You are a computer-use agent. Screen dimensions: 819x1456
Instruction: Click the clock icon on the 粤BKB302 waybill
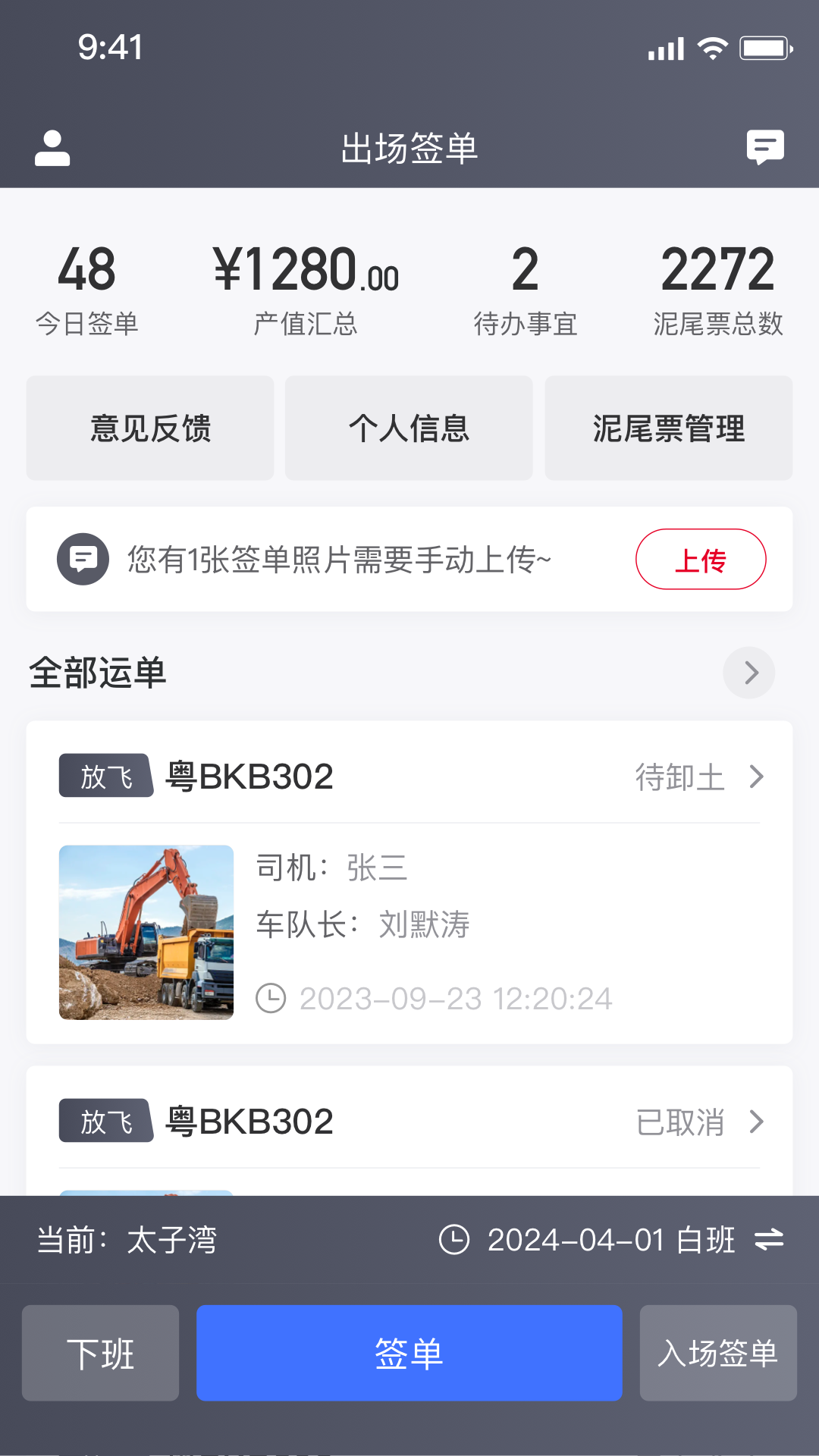[269, 998]
